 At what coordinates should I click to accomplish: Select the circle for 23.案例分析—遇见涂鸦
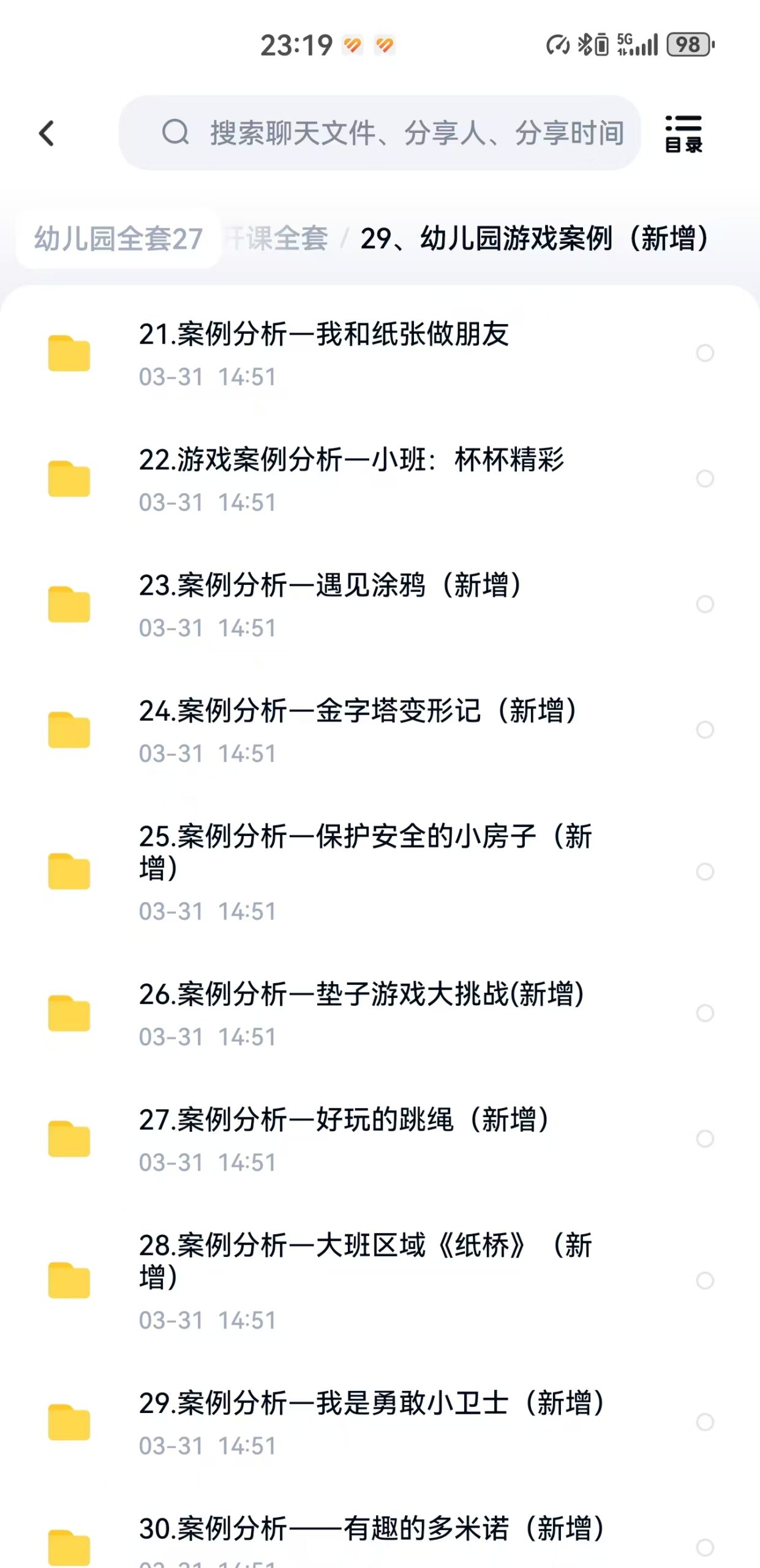point(705,604)
